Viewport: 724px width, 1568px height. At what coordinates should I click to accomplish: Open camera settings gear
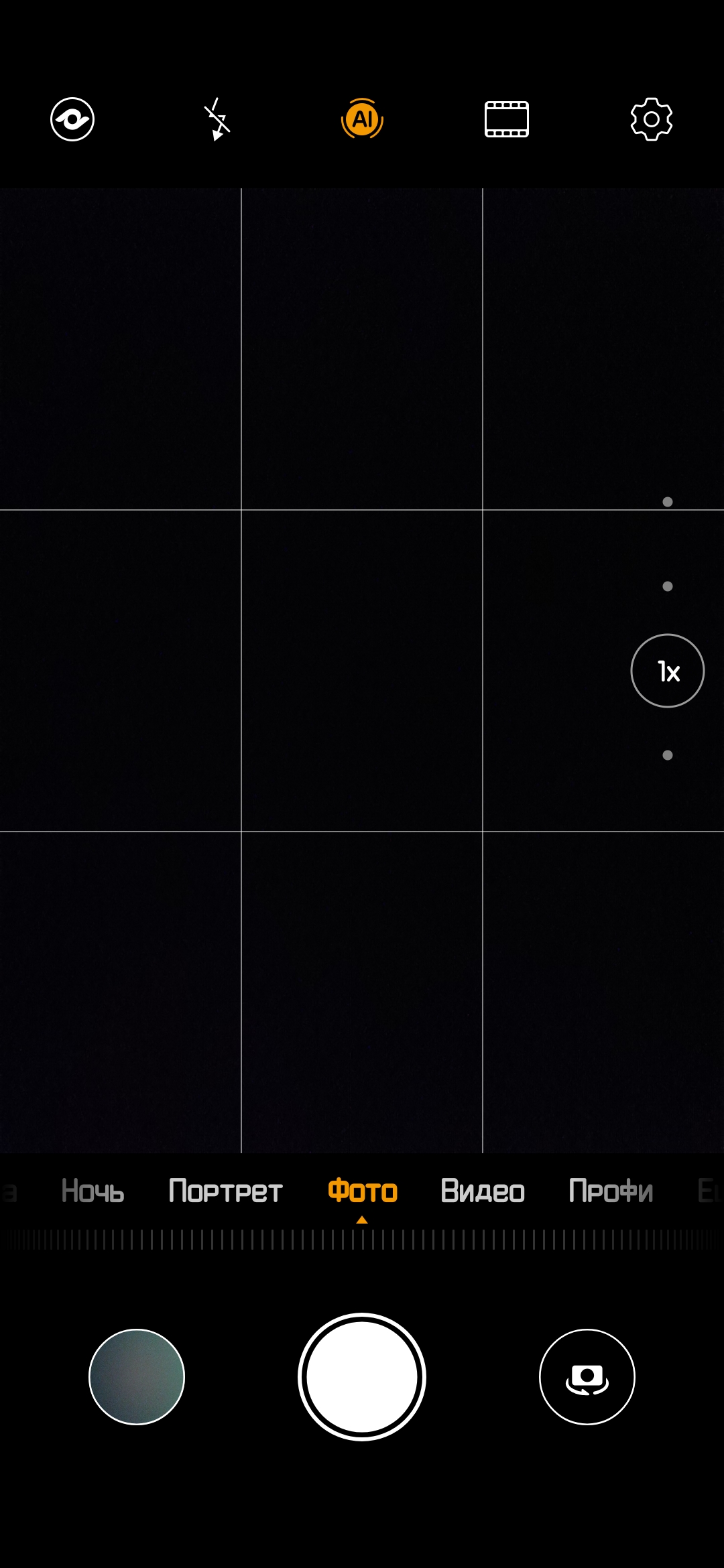(x=651, y=119)
